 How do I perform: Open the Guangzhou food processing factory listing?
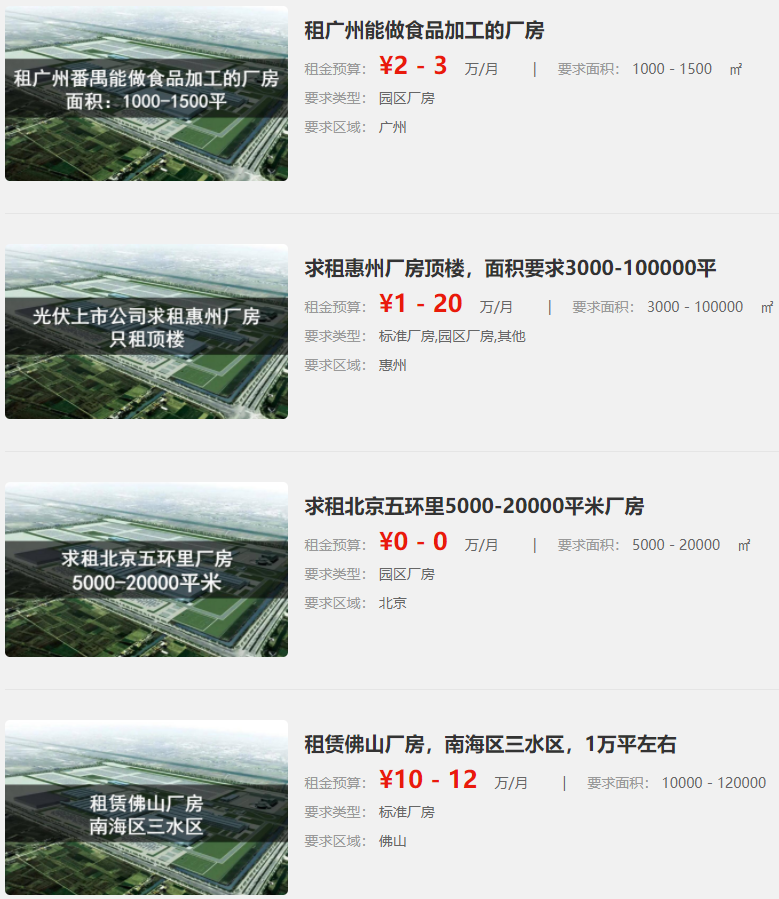click(x=424, y=31)
